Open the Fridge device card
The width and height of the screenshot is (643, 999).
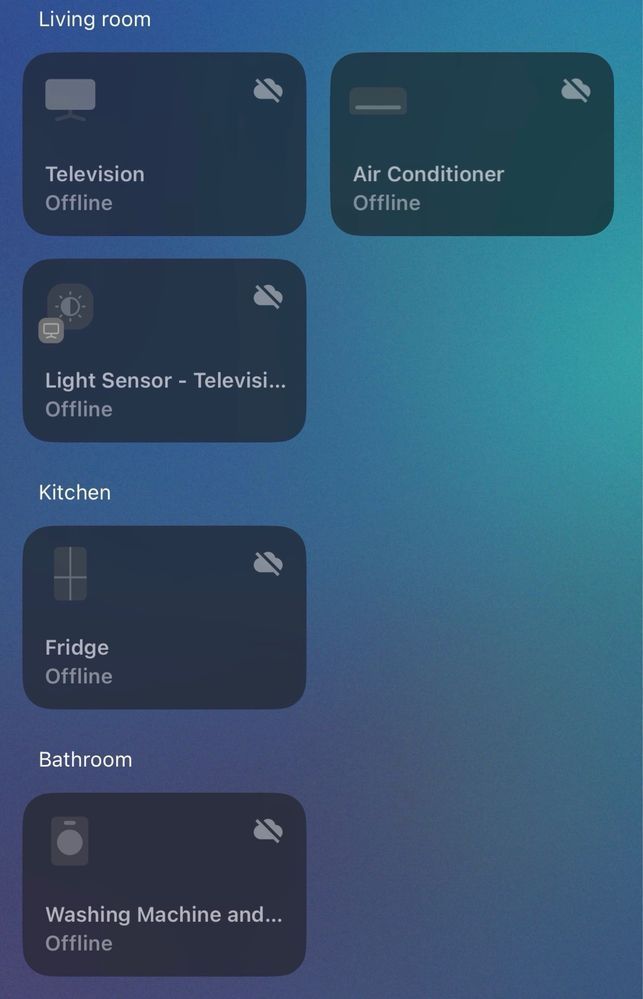click(x=164, y=618)
